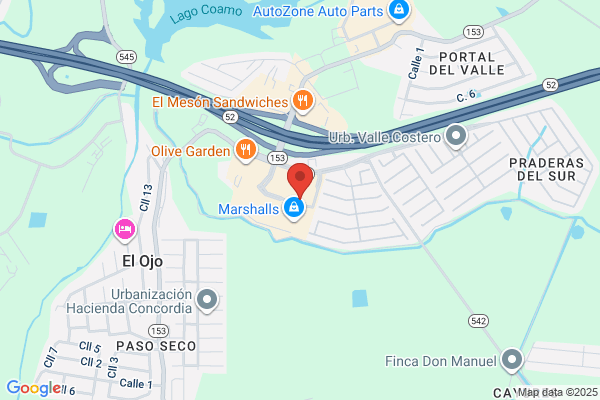The image size is (600, 400).
Task: Tap the red location marker pin
Action: pyautogui.click(x=300, y=180)
